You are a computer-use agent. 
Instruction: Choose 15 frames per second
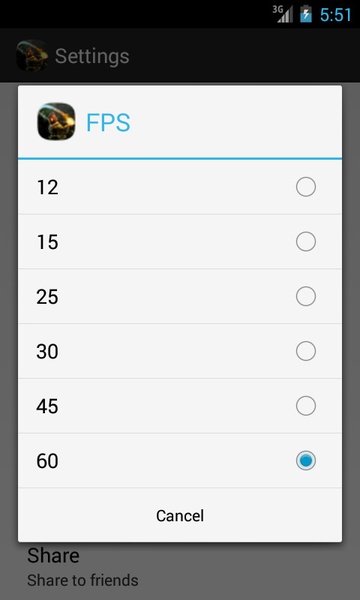click(x=180, y=241)
